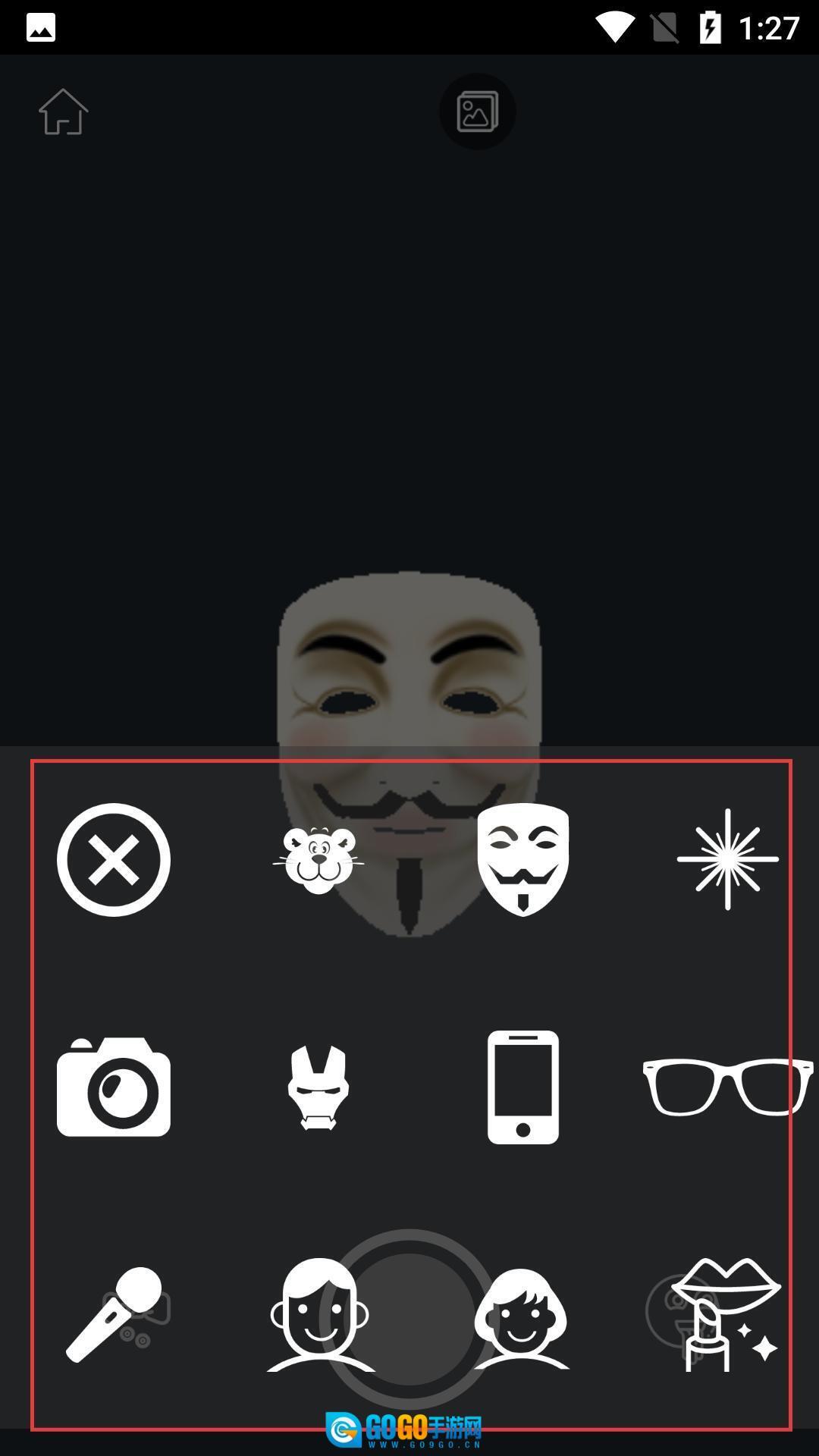Try on the glasses effect
The image size is (819, 1456).
(x=727, y=1087)
